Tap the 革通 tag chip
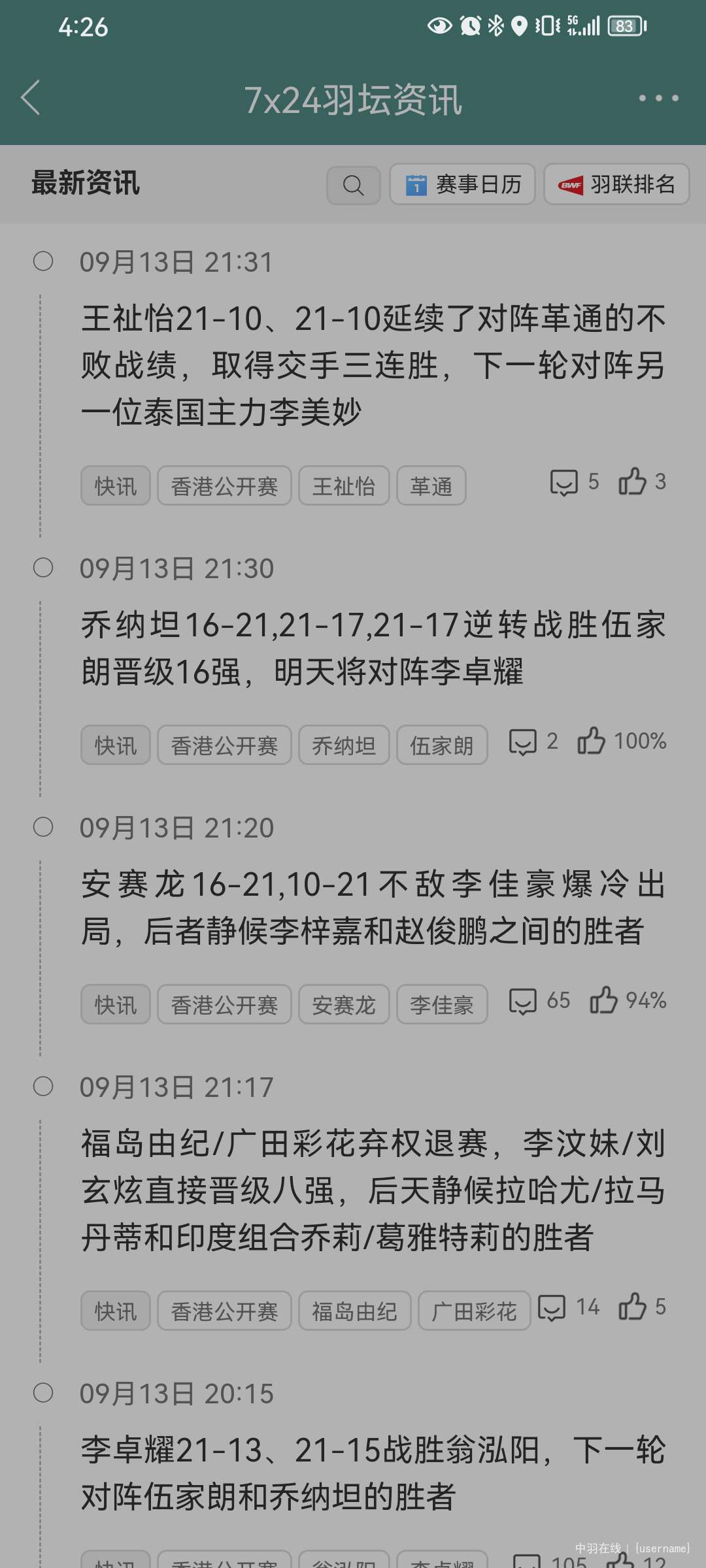Viewport: 706px width, 1568px height. pyautogui.click(x=431, y=485)
